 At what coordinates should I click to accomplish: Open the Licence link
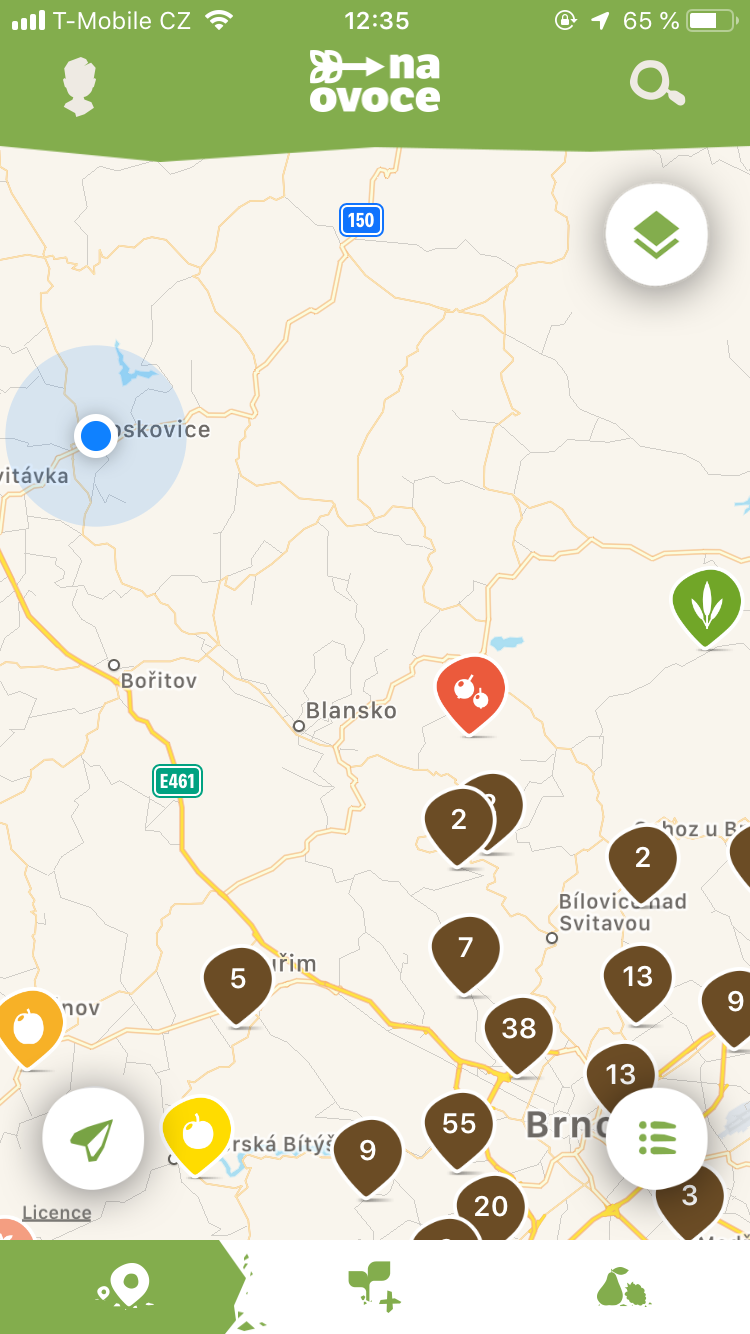pos(56,1212)
